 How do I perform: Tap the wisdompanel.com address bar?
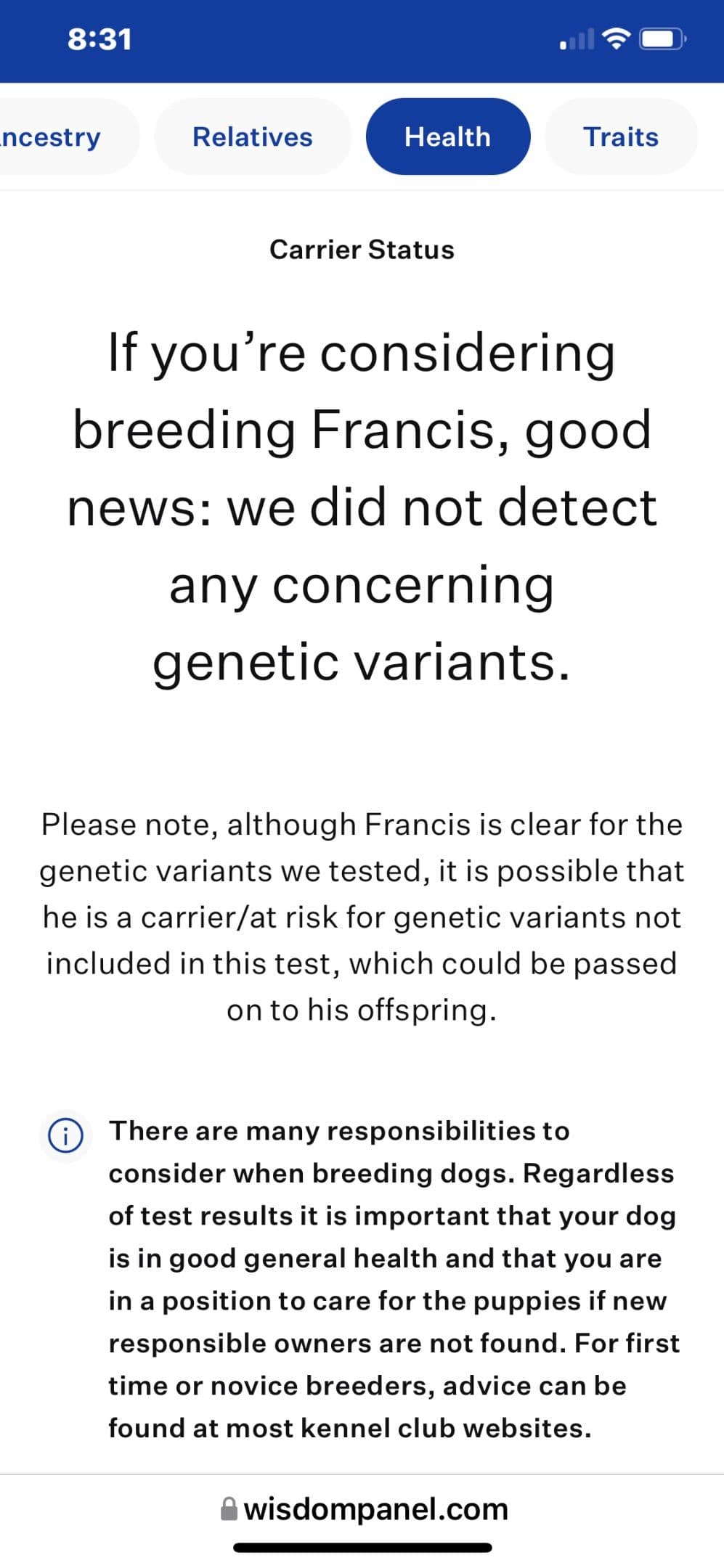[363, 1509]
